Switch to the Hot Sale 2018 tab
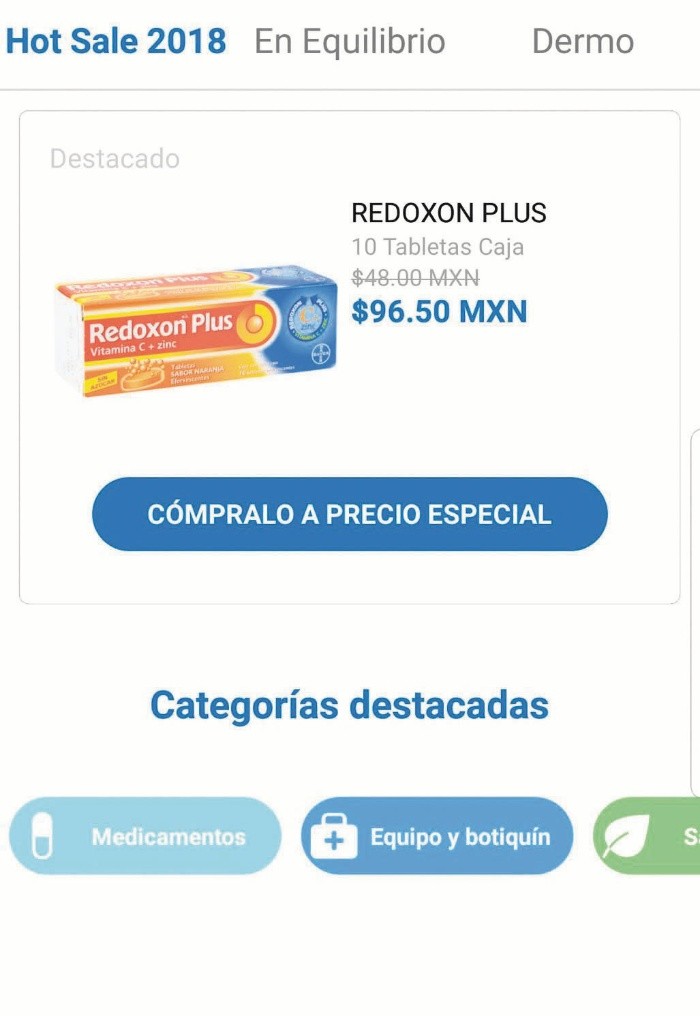 (x=116, y=42)
